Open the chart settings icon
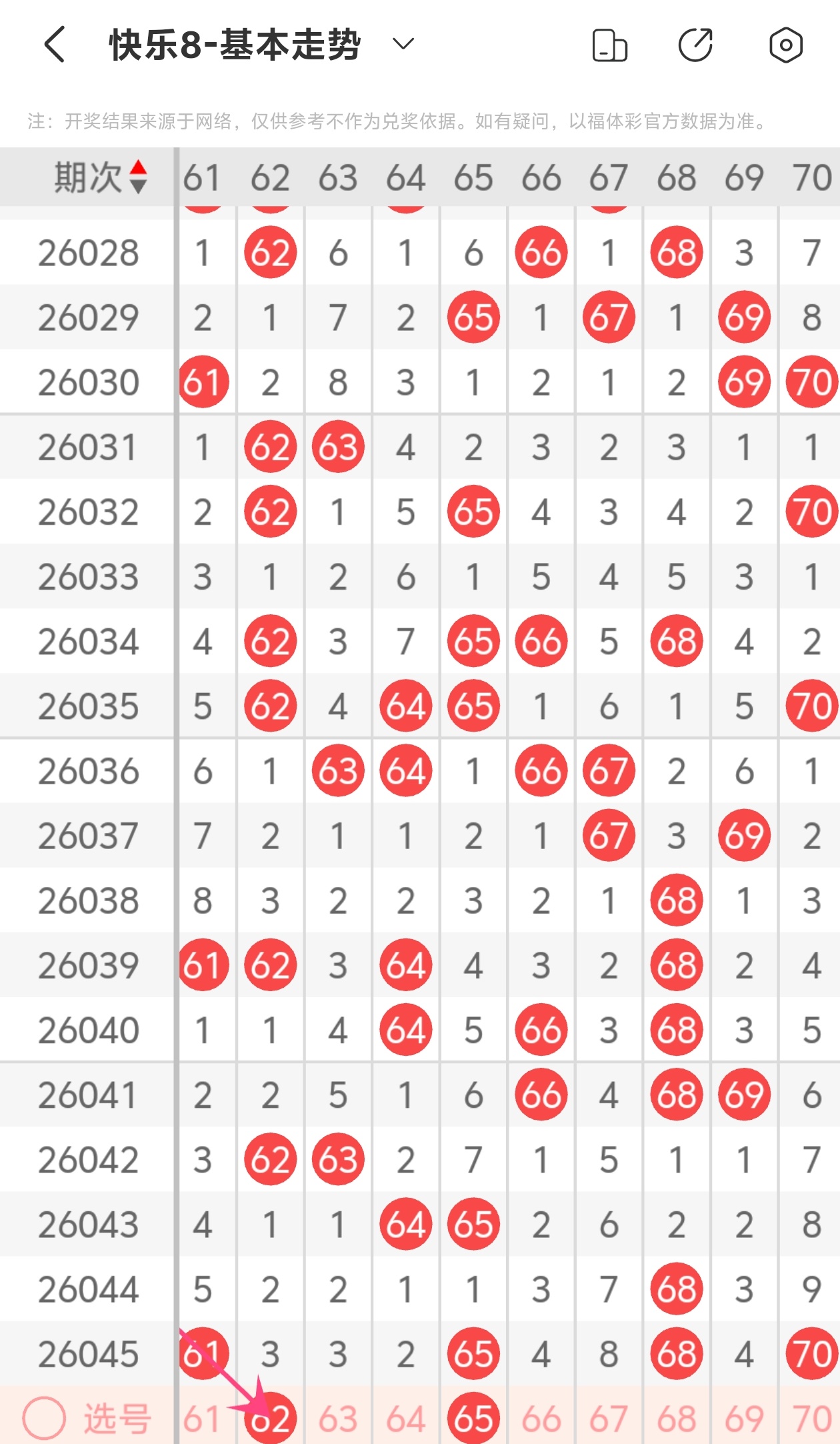The height and width of the screenshot is (1444, 840). pyautogui.click(x=786, y=45)
